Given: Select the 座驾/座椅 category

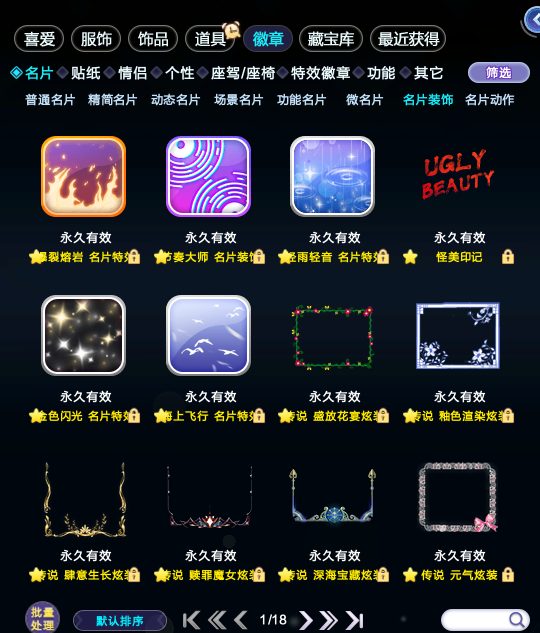Looking at the screenshot, I should pos(243,73).
